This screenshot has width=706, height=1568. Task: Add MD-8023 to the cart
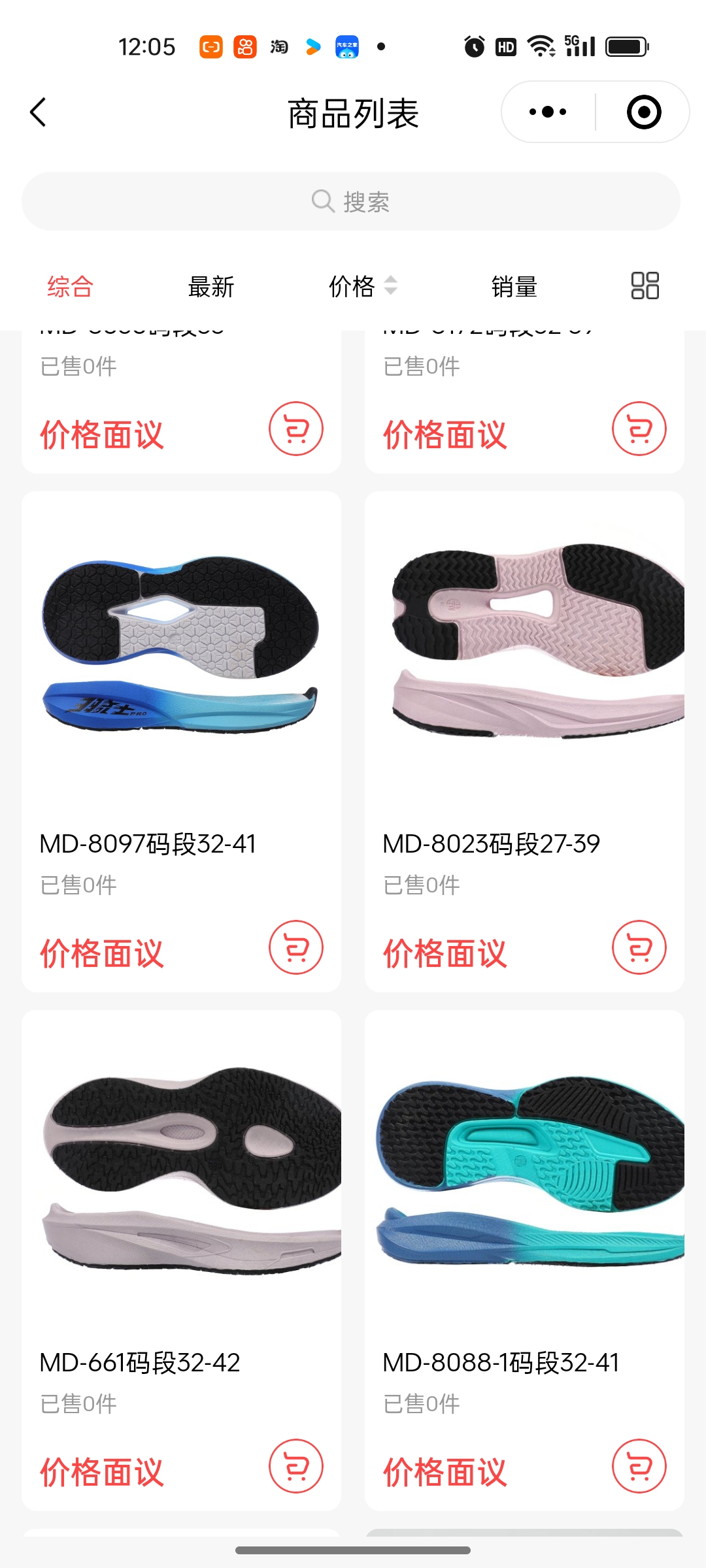coord(639,947)
